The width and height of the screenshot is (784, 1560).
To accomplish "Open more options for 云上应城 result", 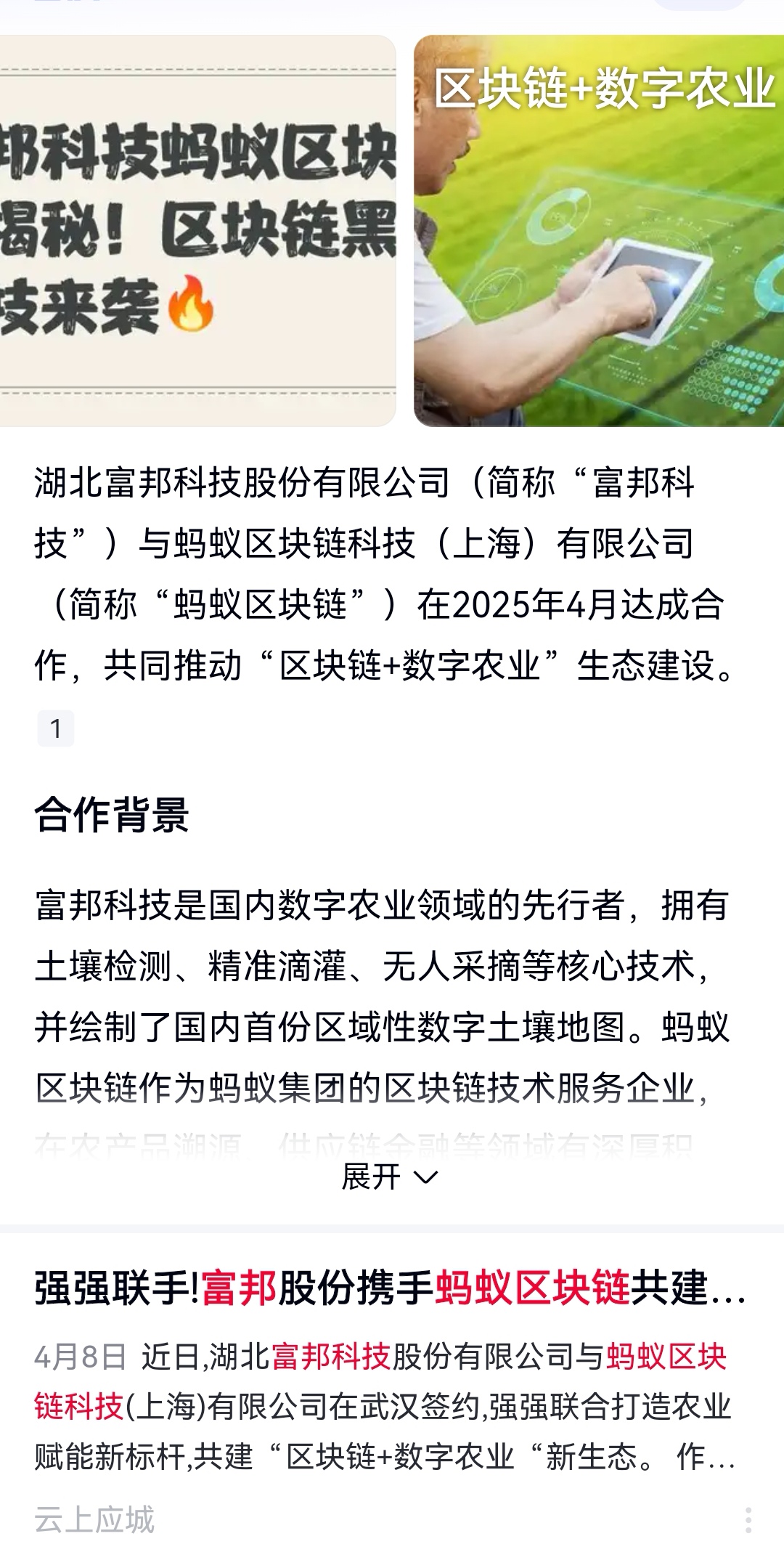I will pos(748,1519).
